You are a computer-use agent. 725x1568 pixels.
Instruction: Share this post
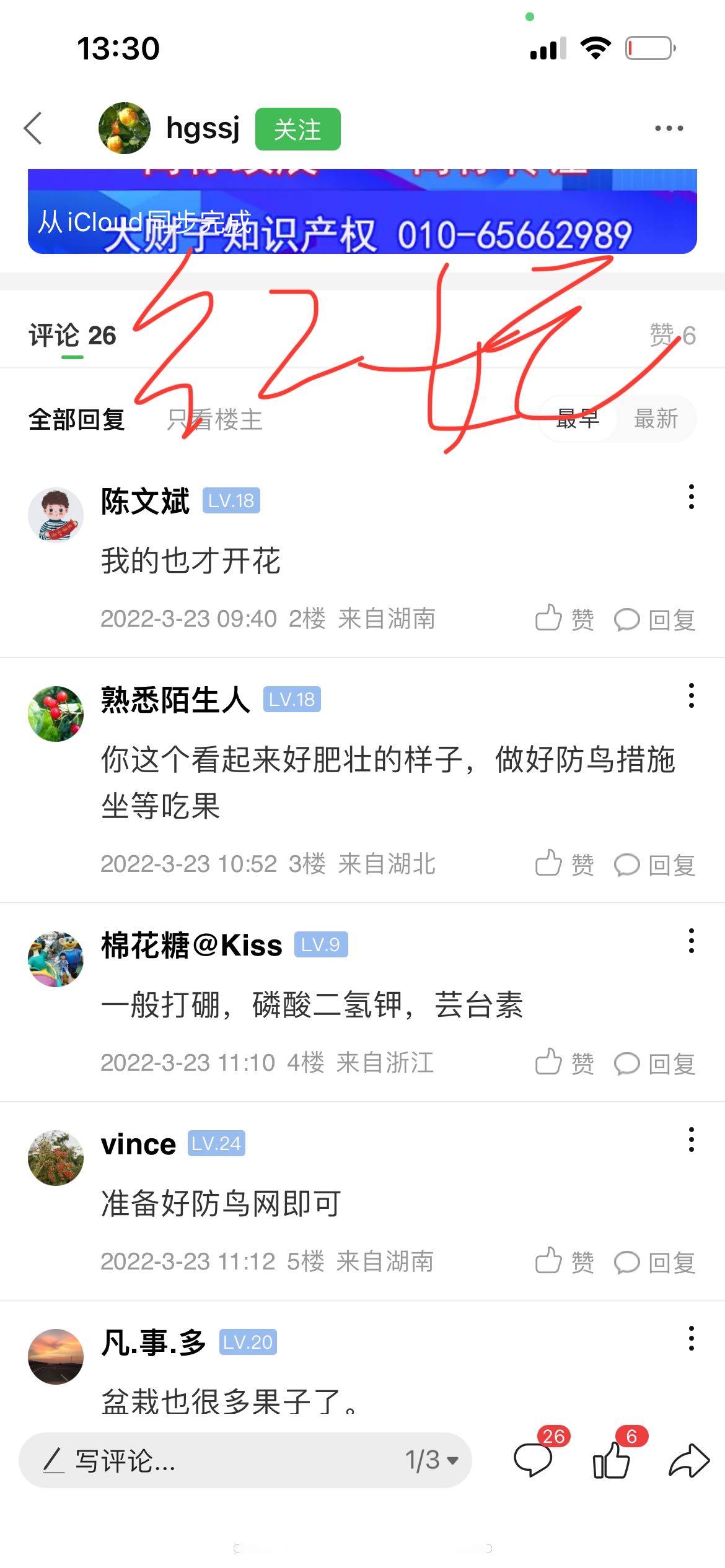[688, 1460]
